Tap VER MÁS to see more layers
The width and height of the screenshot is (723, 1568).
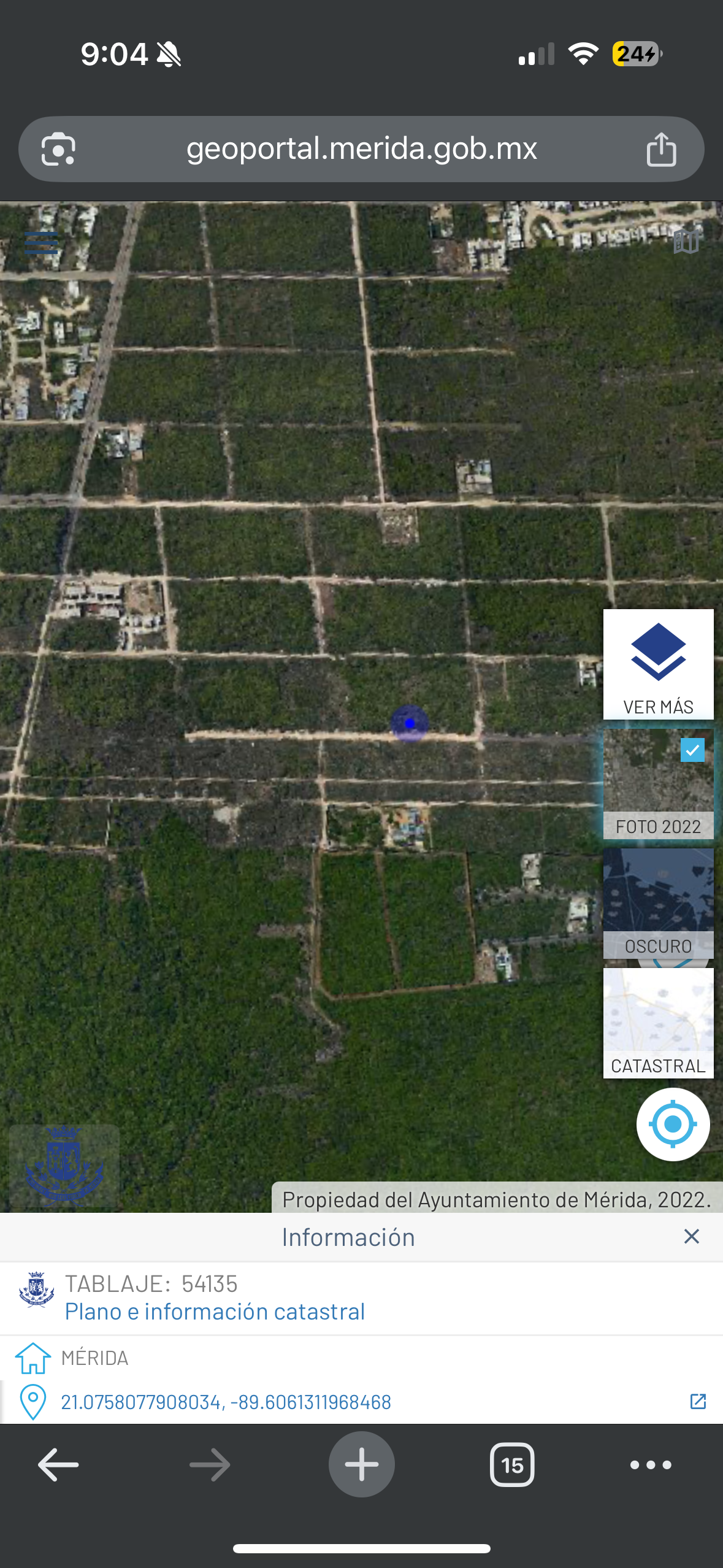coord(658,664)
